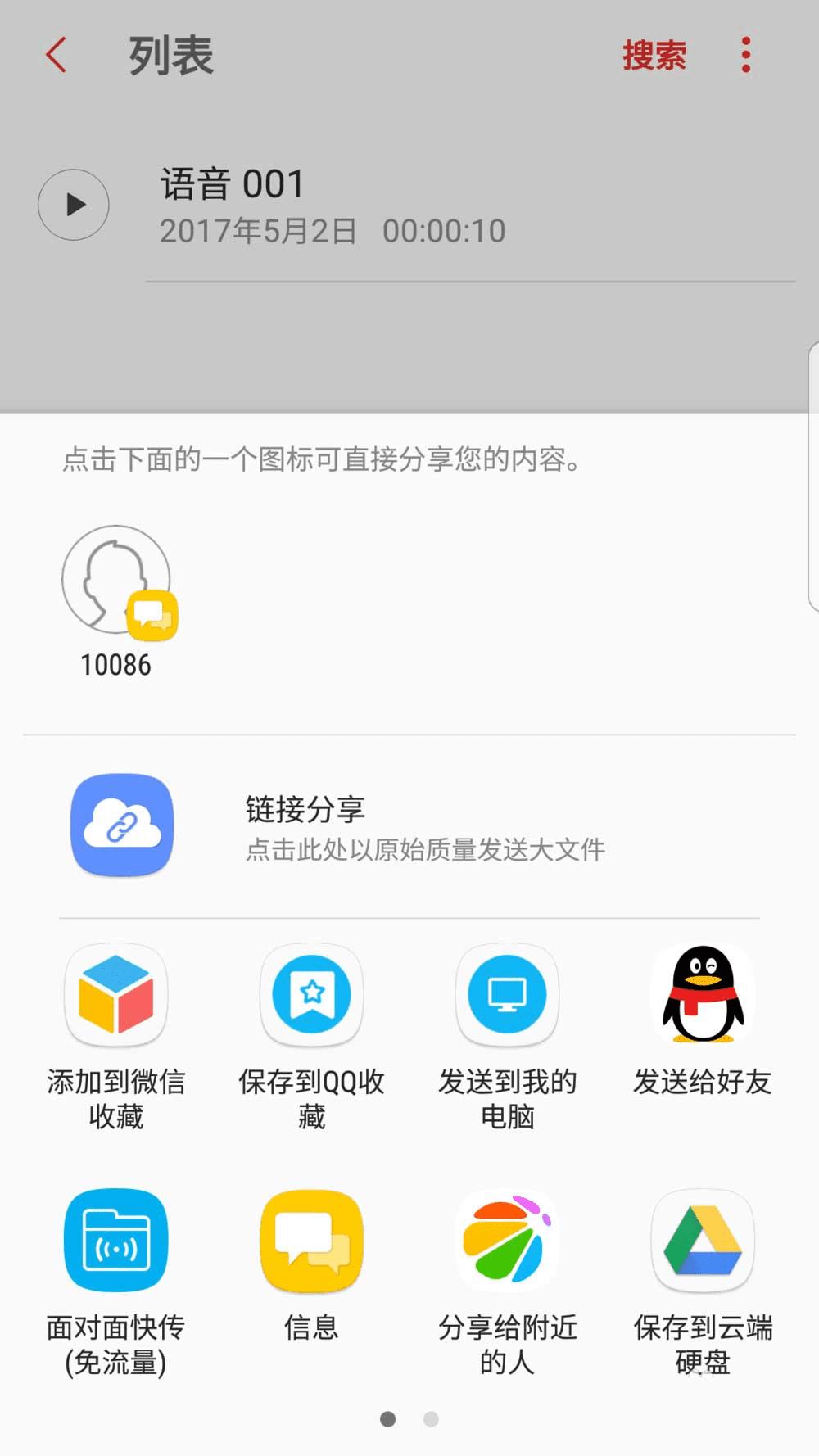Select 添加到微信收藏
The height and width of the screenshot is (1456, 819).
point(116,994)
